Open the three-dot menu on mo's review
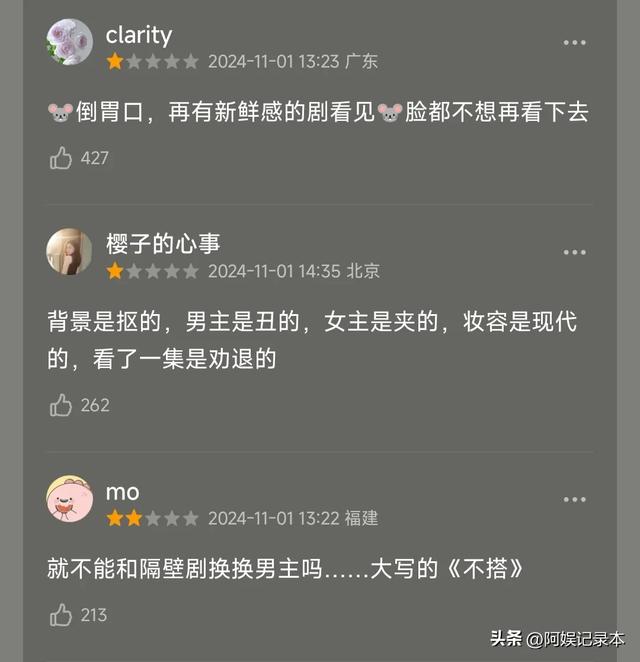640x662 pixels. (x=574, y=499)
